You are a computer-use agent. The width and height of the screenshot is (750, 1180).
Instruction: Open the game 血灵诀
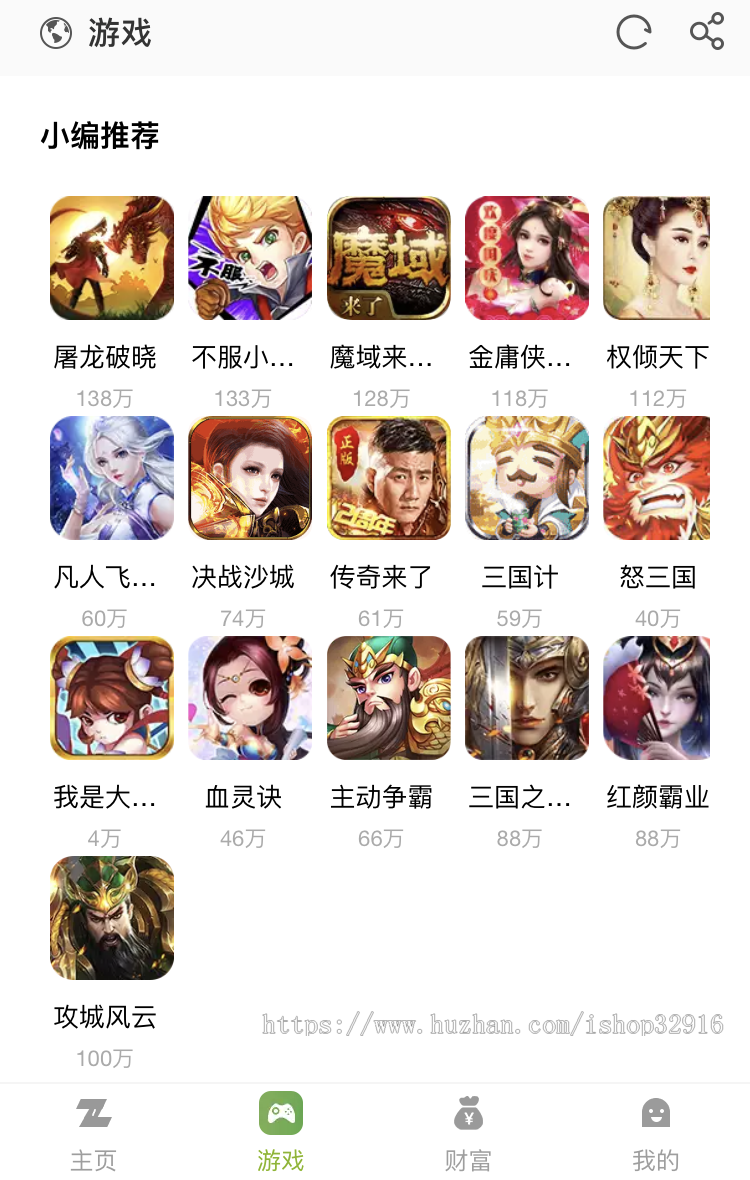click(x=250, y=698)
